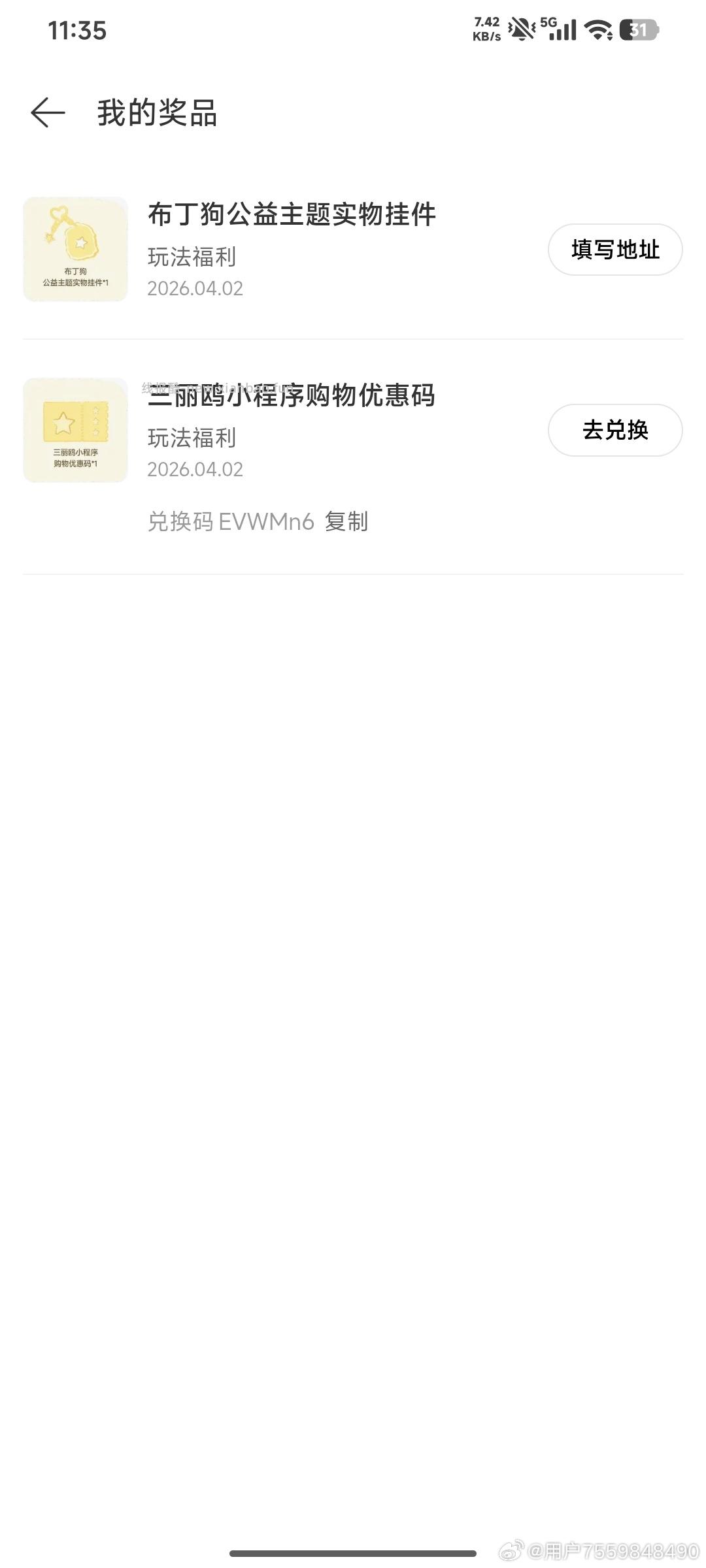Tap 玩法福利 under the first prize

[192, 257]
